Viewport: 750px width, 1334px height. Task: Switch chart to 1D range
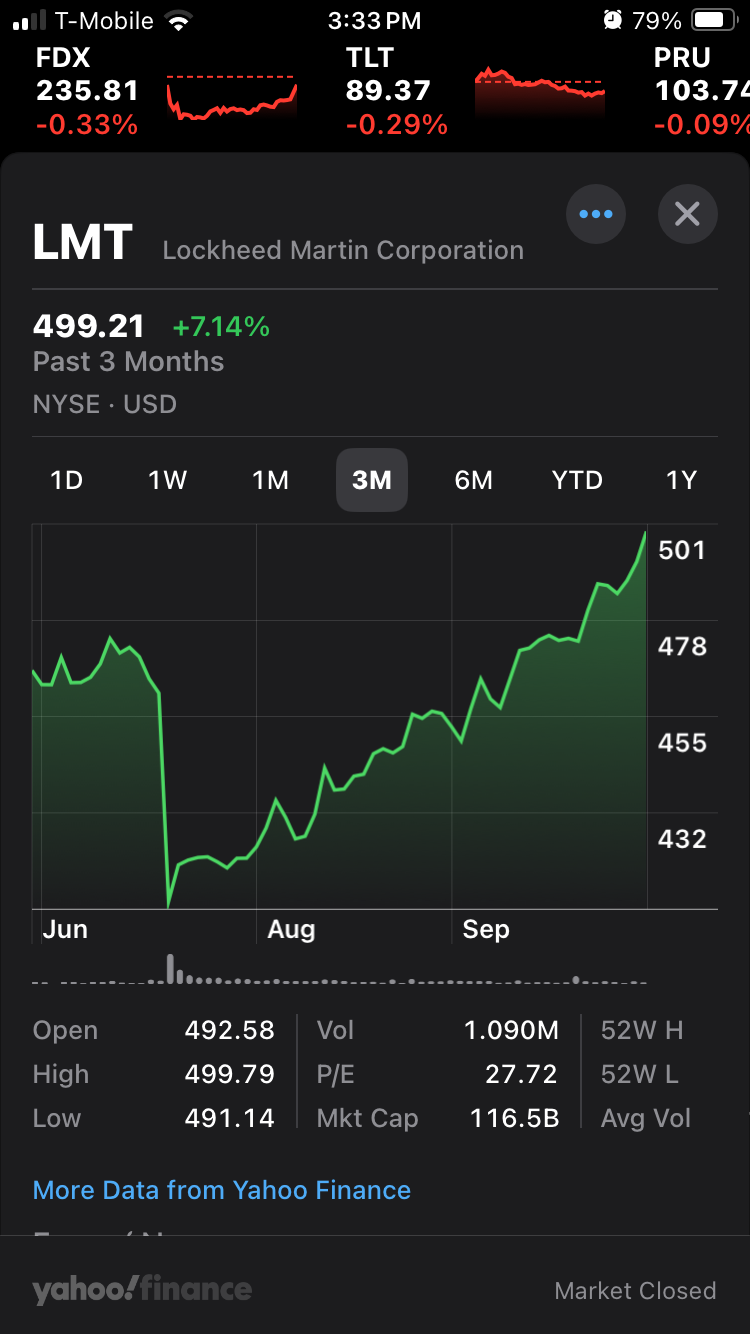66,480
